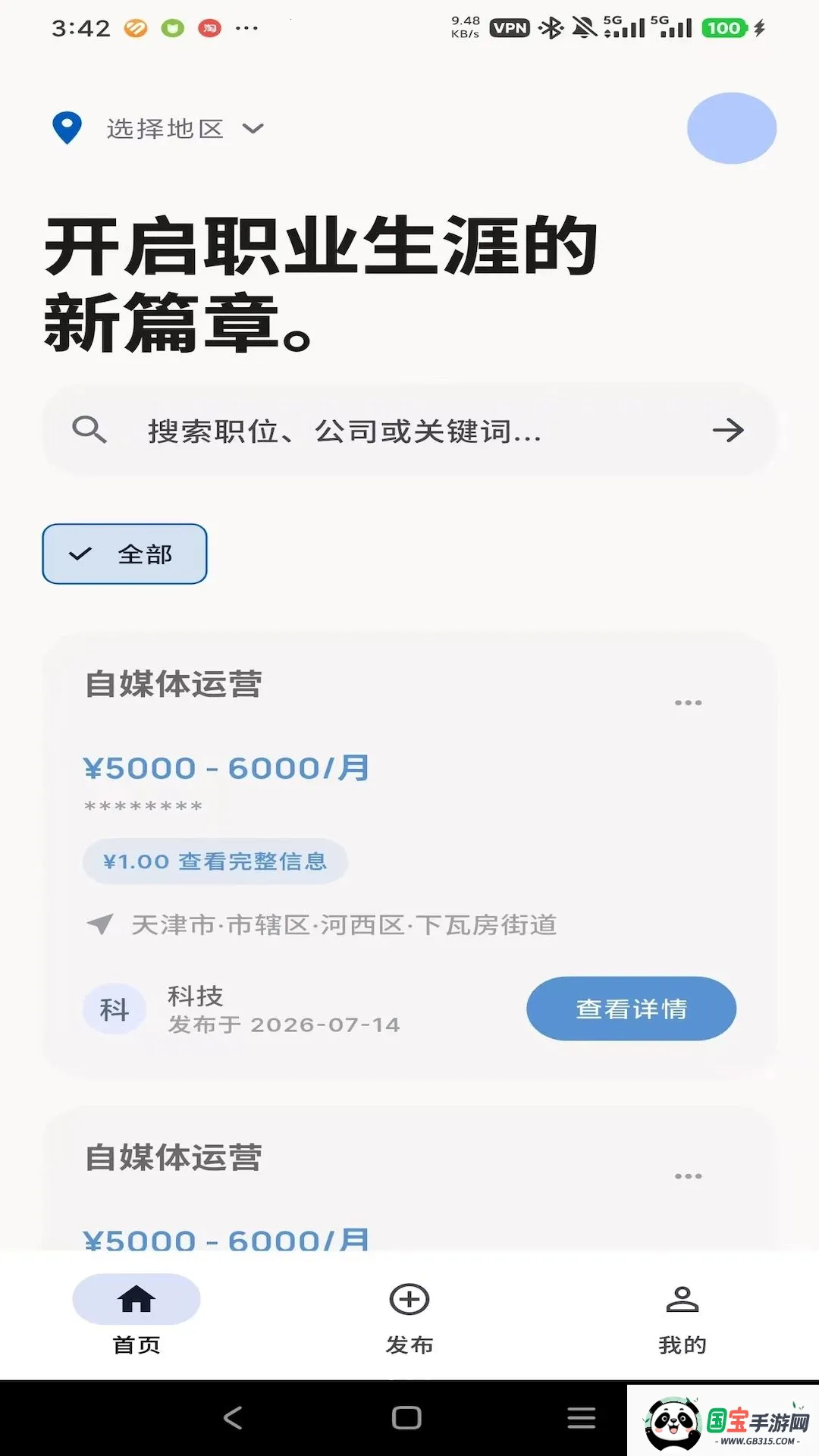Open the 选择地区 region dropdown
The height and width of the screenshot is (1456, 819).
point(158,128)
